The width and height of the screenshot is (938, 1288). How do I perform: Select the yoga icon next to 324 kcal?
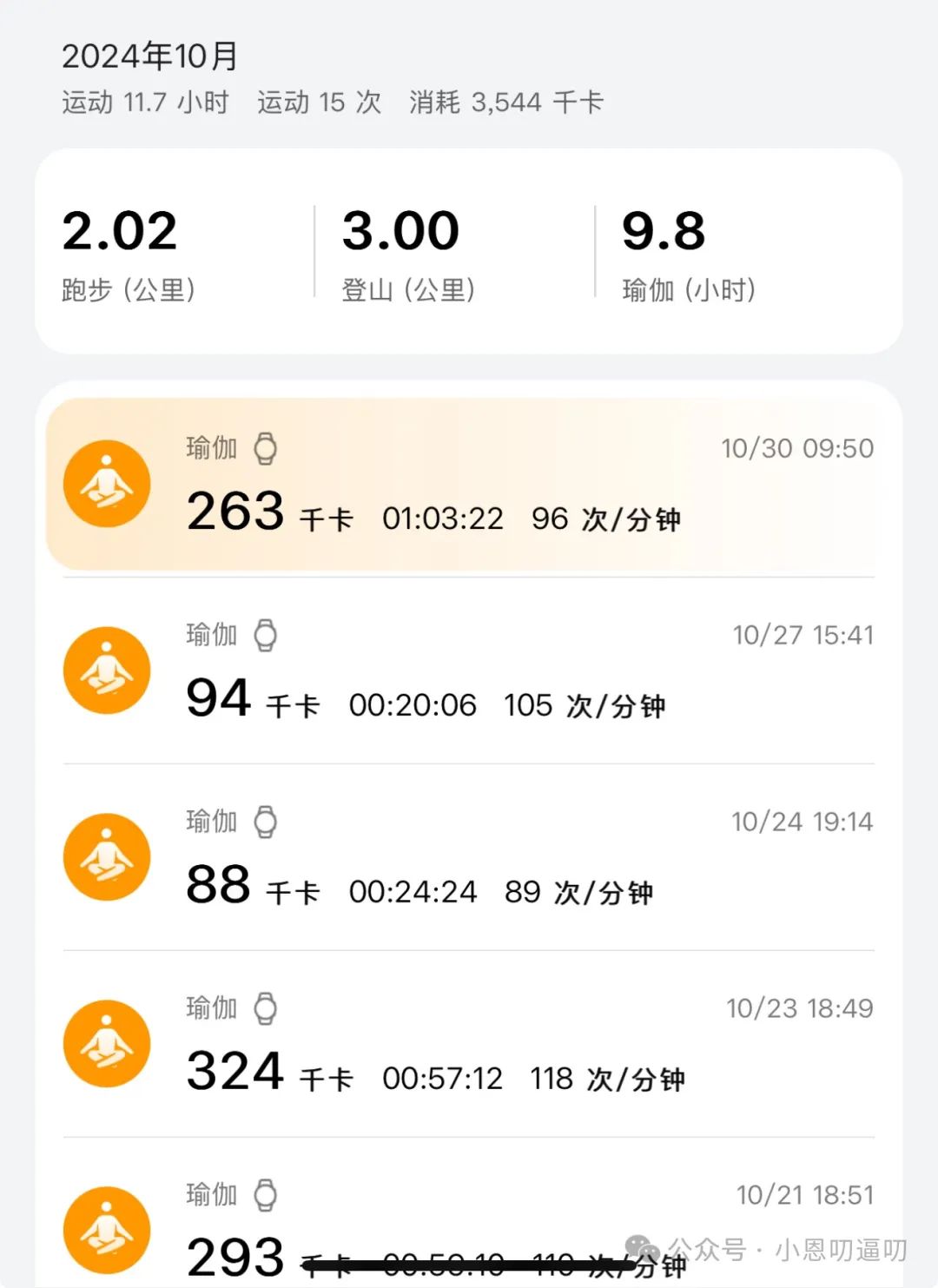pyautogui.click(x=106, y=1043)
